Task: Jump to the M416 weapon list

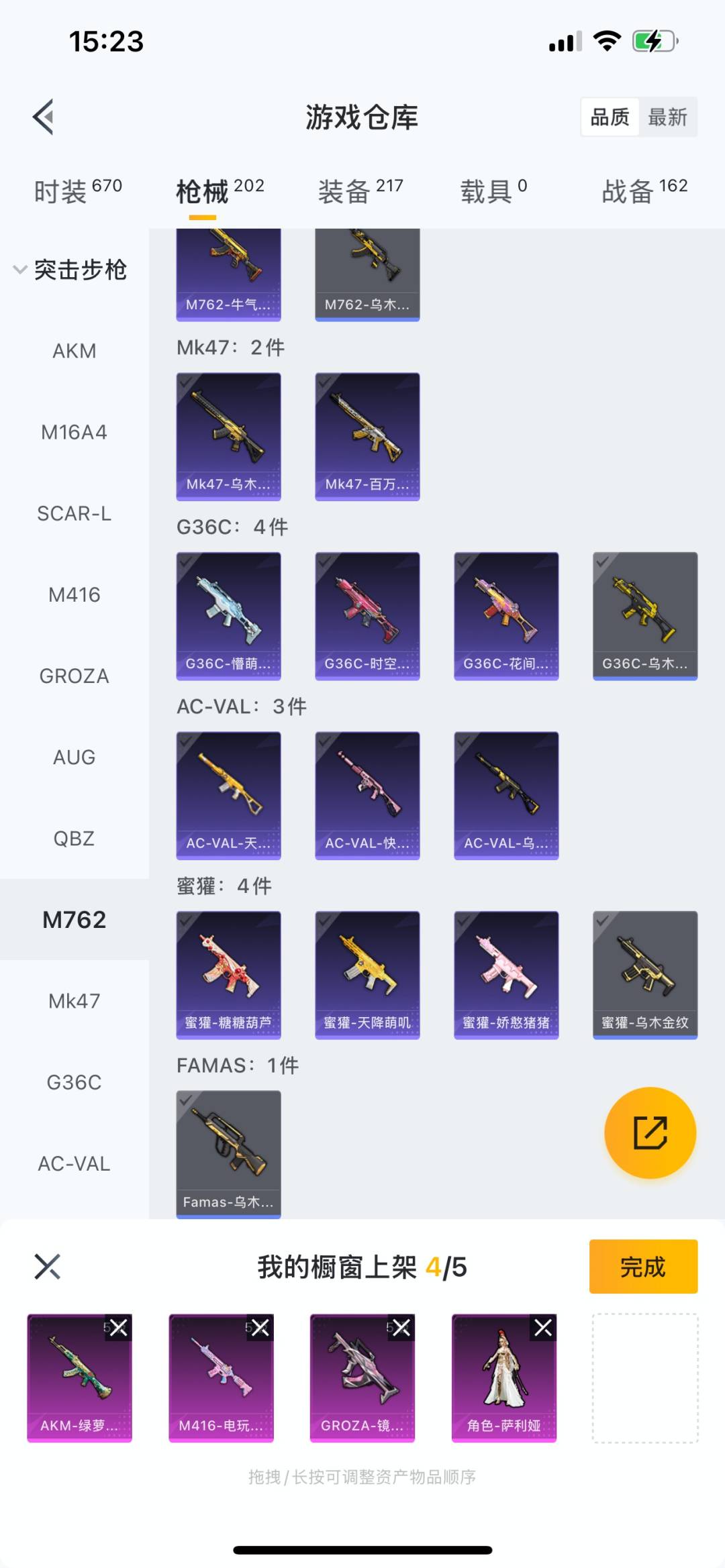Action: tap(74, 594)
